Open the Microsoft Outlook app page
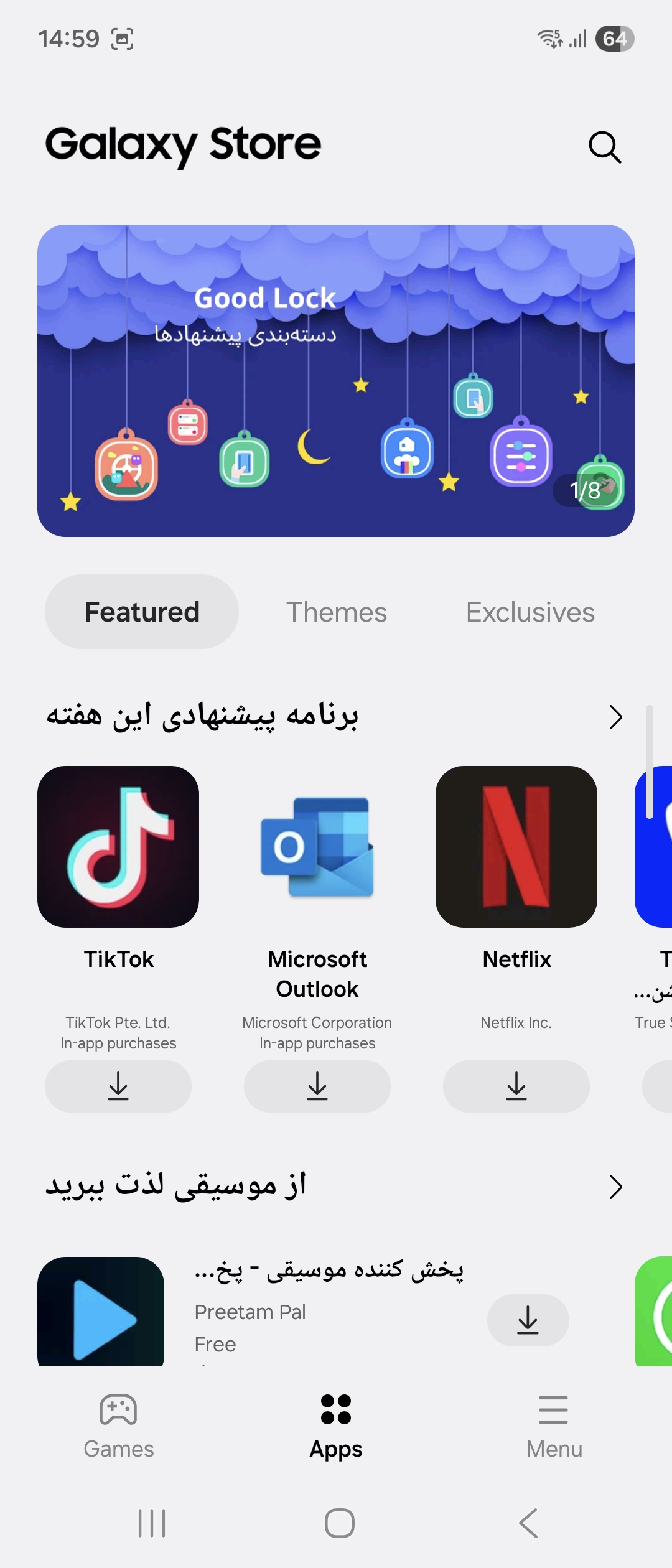672x1568 pixels. [317, 847]
